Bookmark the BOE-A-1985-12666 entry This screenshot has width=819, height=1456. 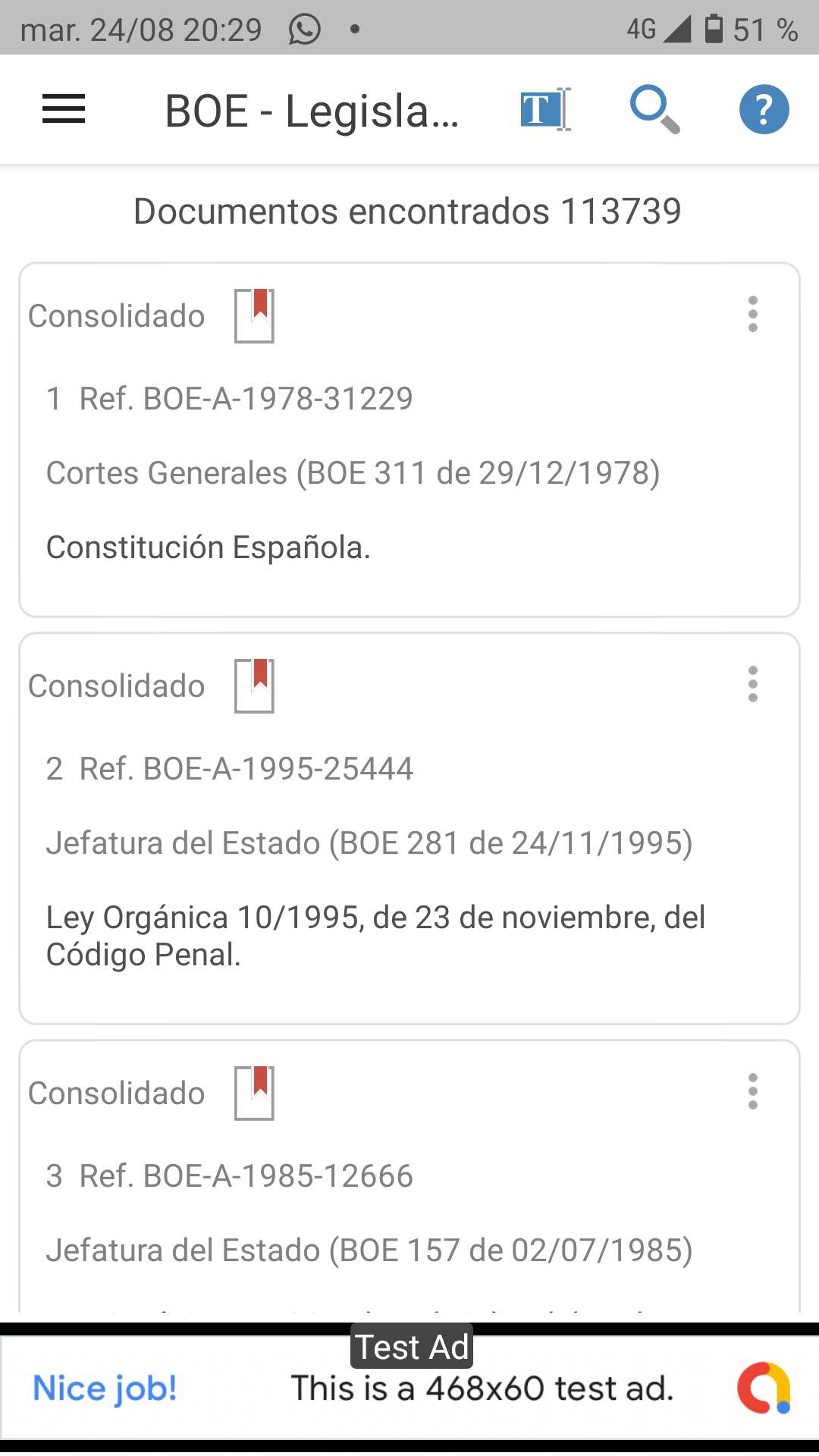pos(254,1094)
